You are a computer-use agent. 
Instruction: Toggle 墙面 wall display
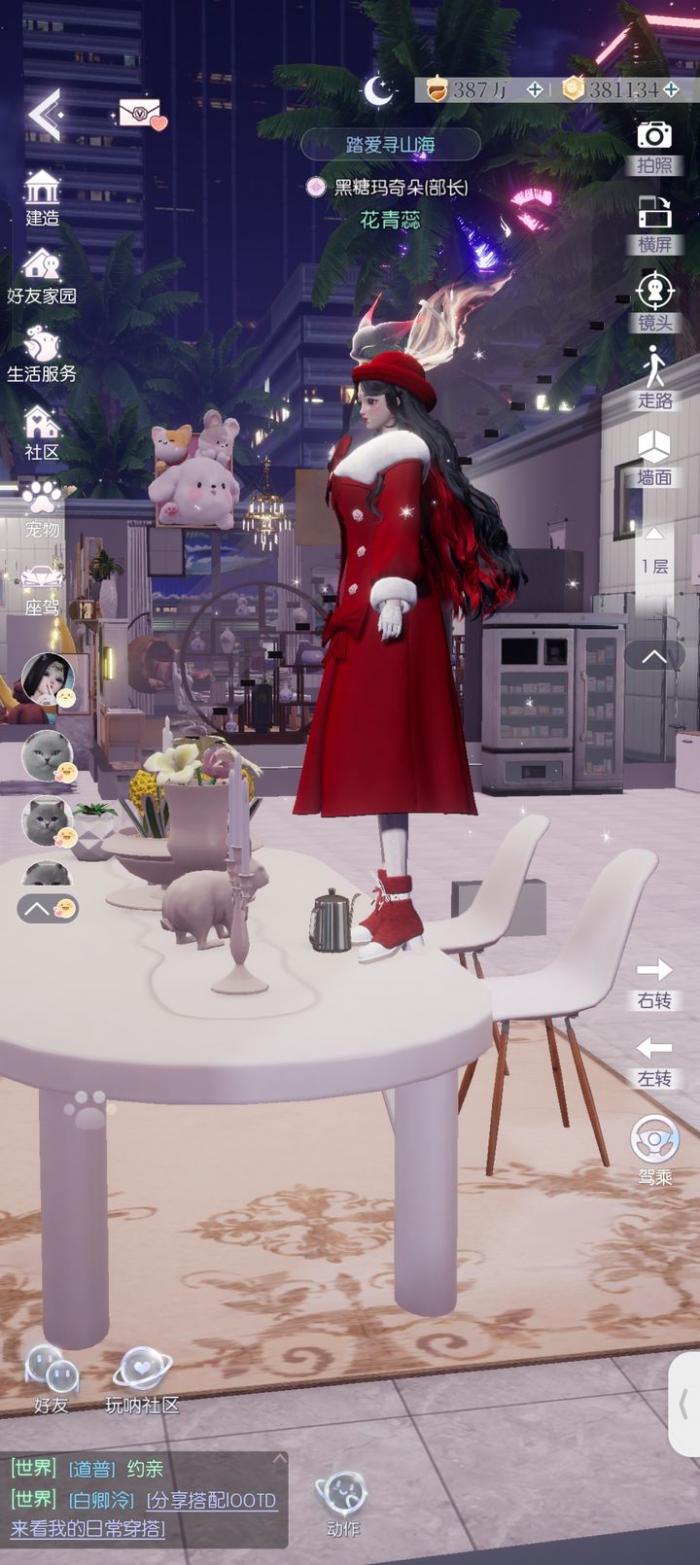point(655,457)
